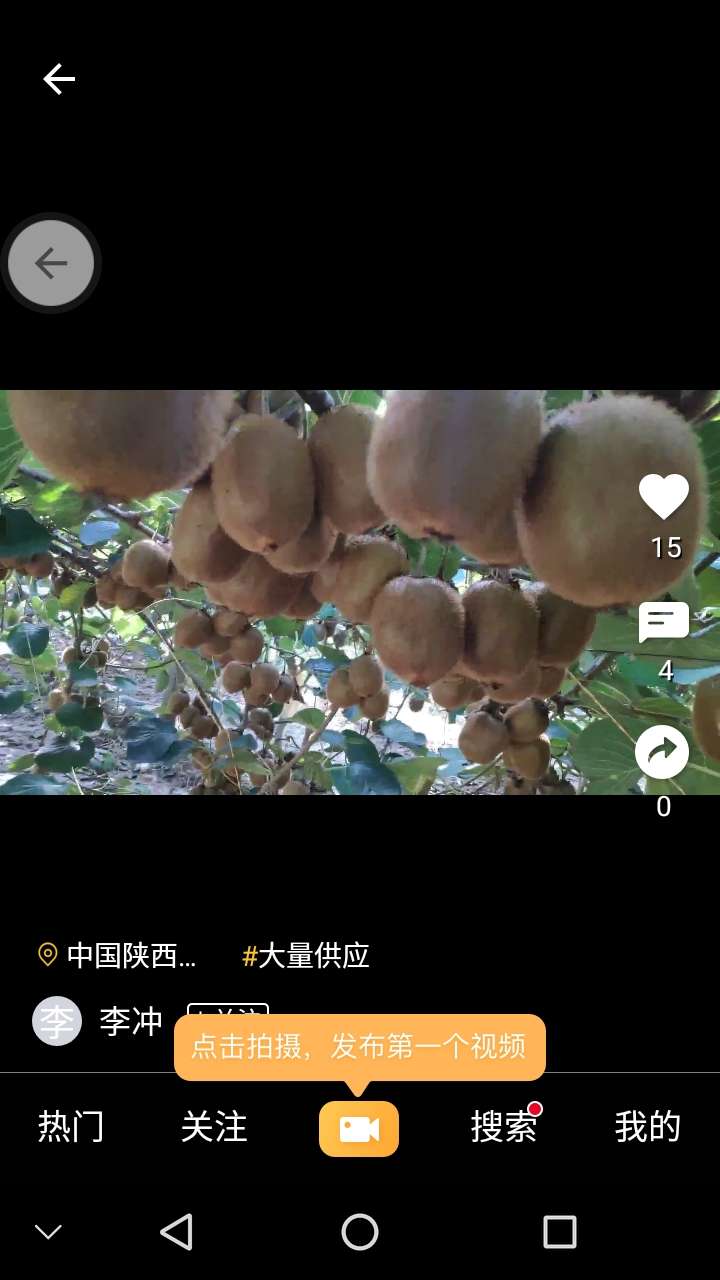Tap the system home button
This screenshot has height=1280, width=720.
360,1232
